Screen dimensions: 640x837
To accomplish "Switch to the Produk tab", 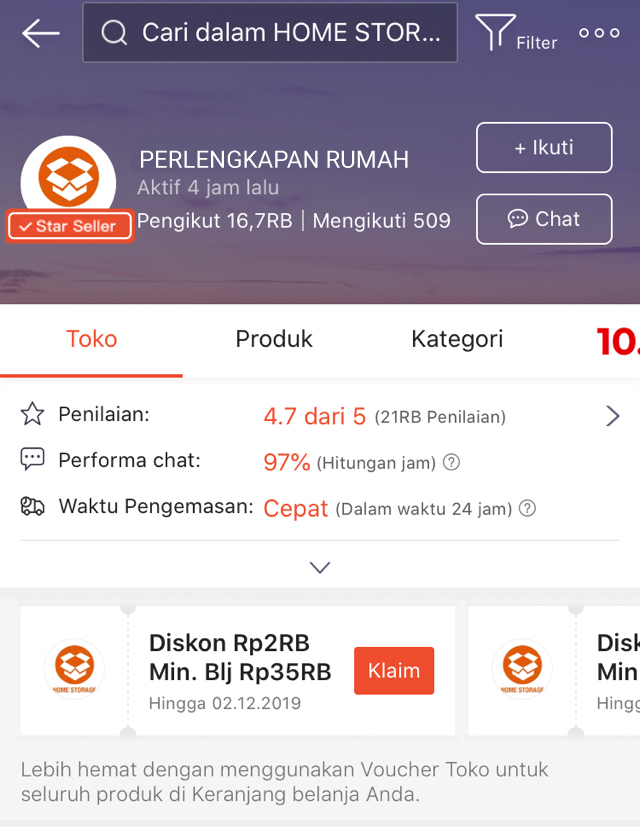I will tap(274, 339).
